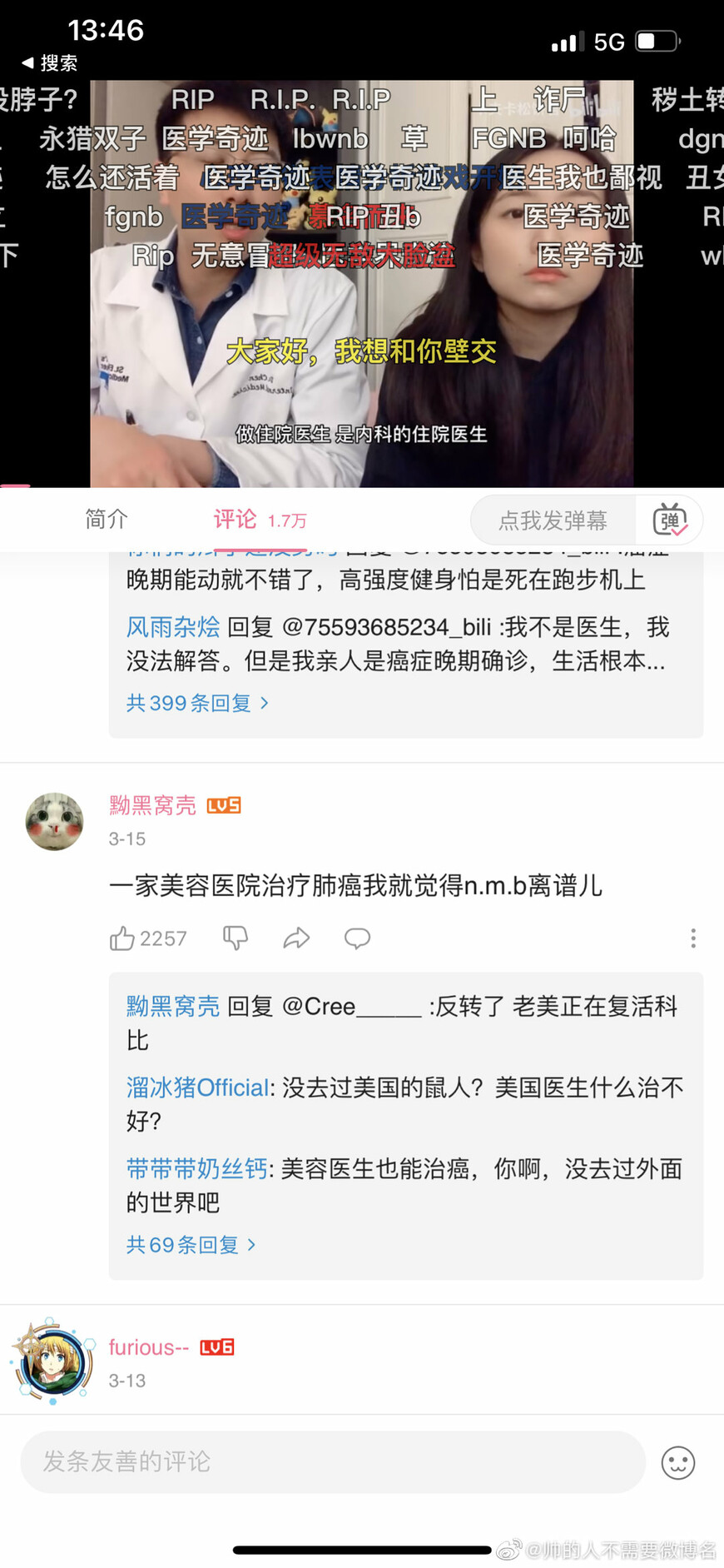Expand the 共399条回复 thread
Image resolution: width=724 pixels, height=1568 pixels.
[197, 703]
